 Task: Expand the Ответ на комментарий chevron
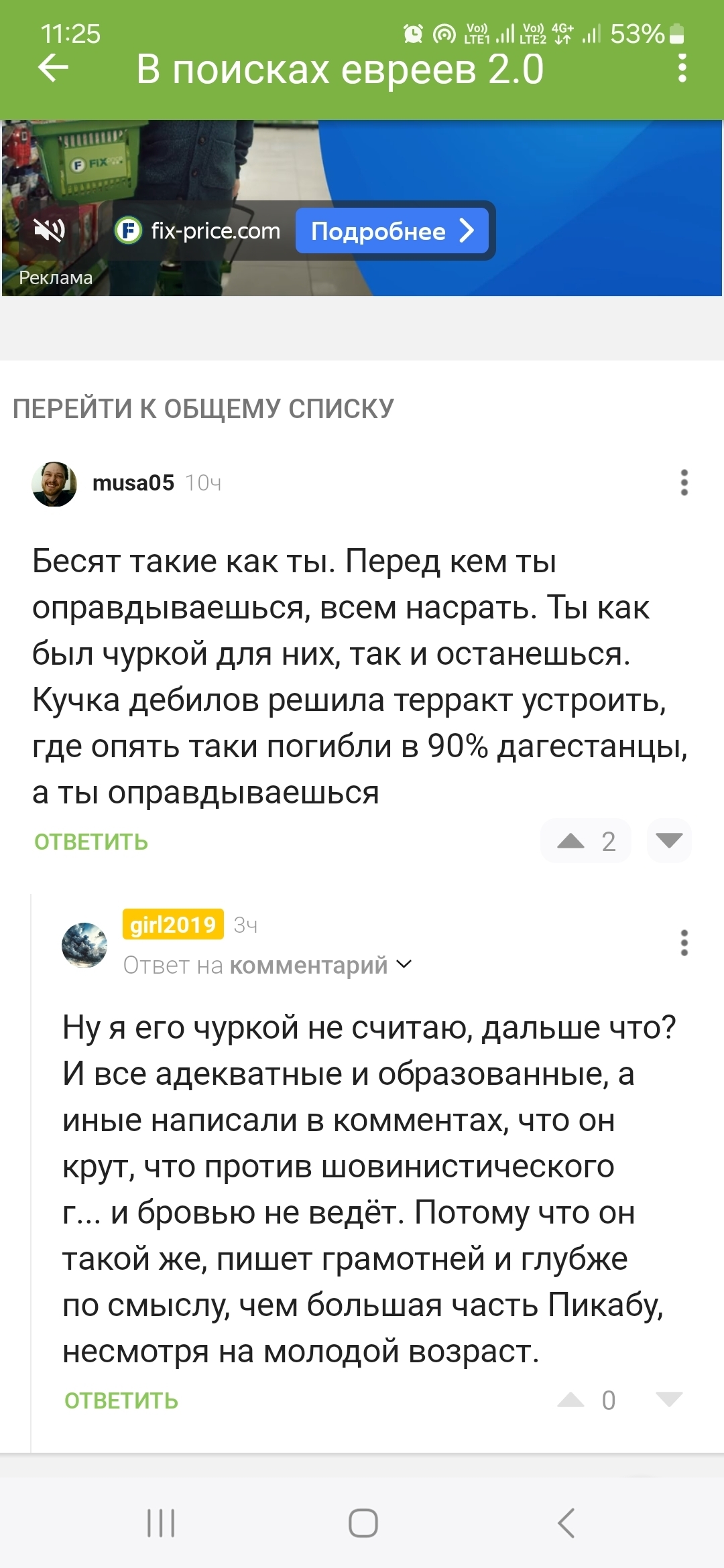point(404,964)
